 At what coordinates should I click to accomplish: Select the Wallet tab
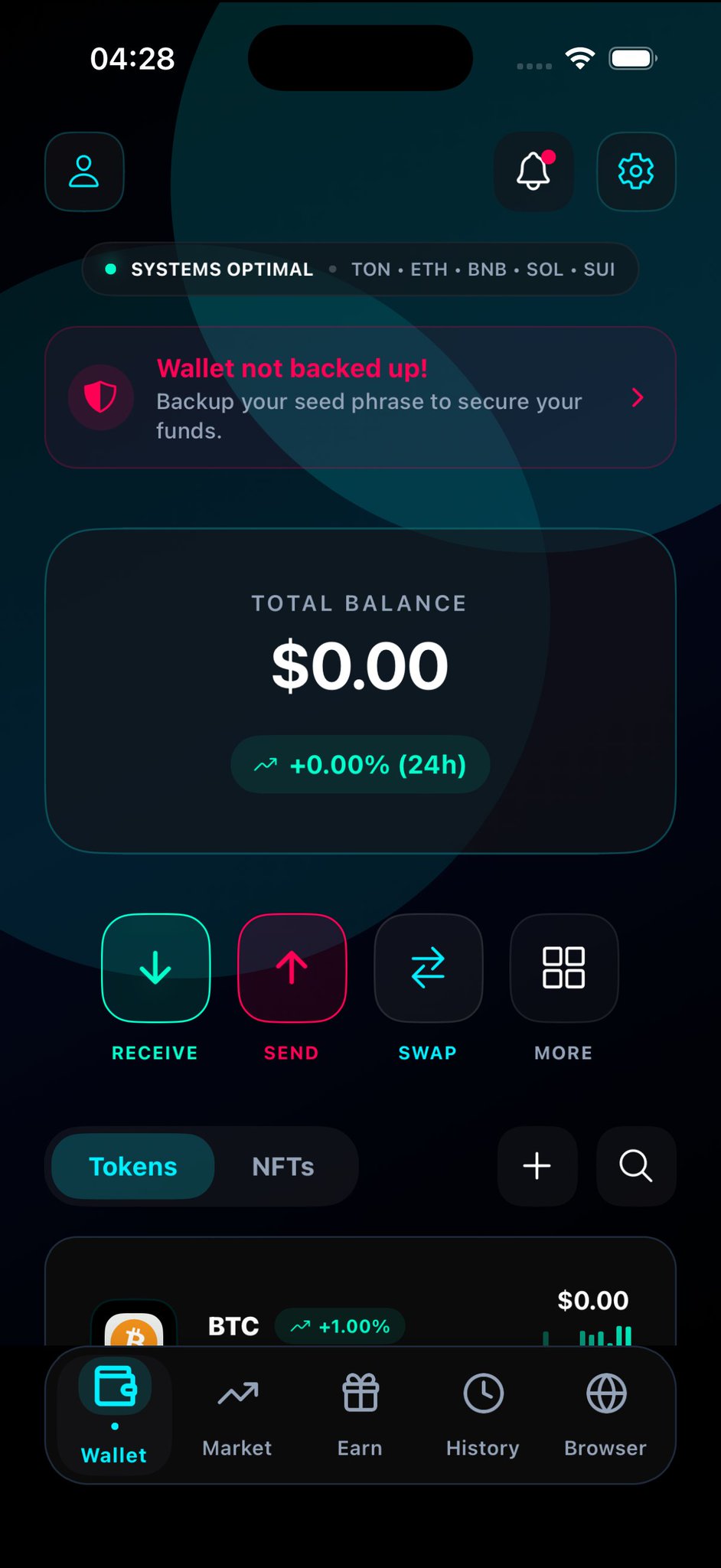pyautogui.click(x=115, y=1414)
